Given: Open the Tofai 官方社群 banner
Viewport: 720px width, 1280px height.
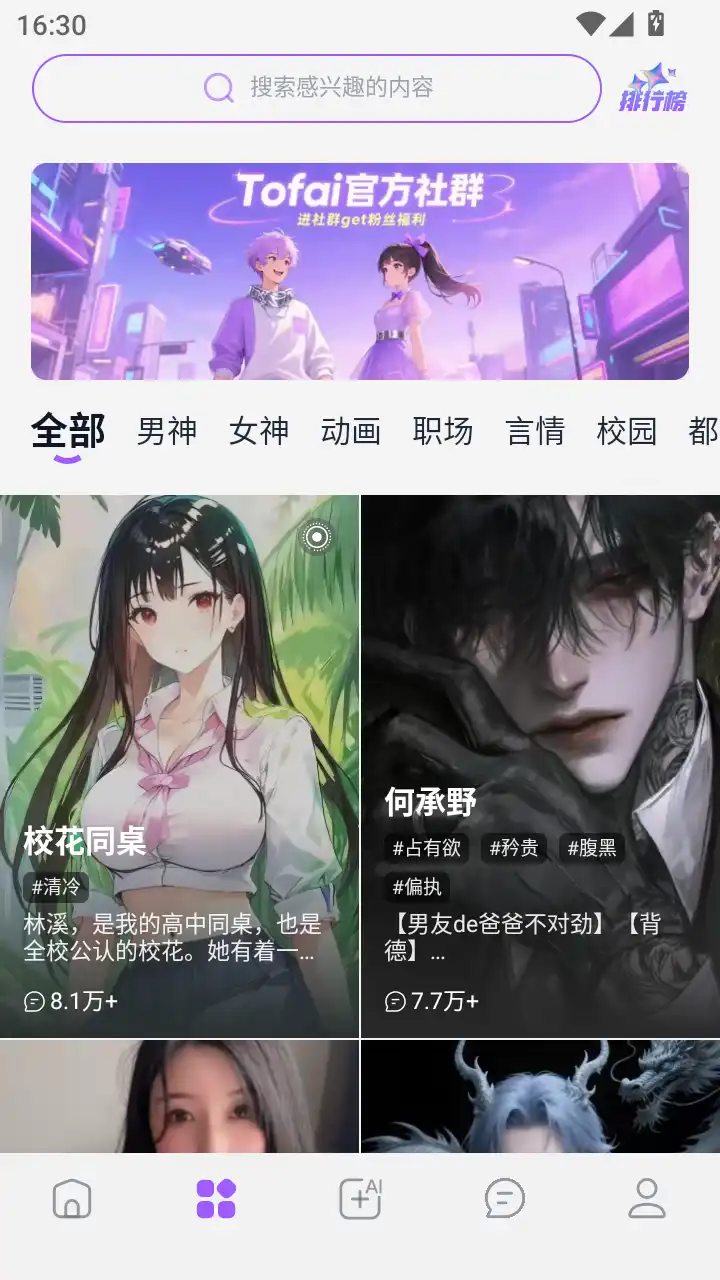Looking at the screenshot, I should pyautogui.click(x=360, y=271).
